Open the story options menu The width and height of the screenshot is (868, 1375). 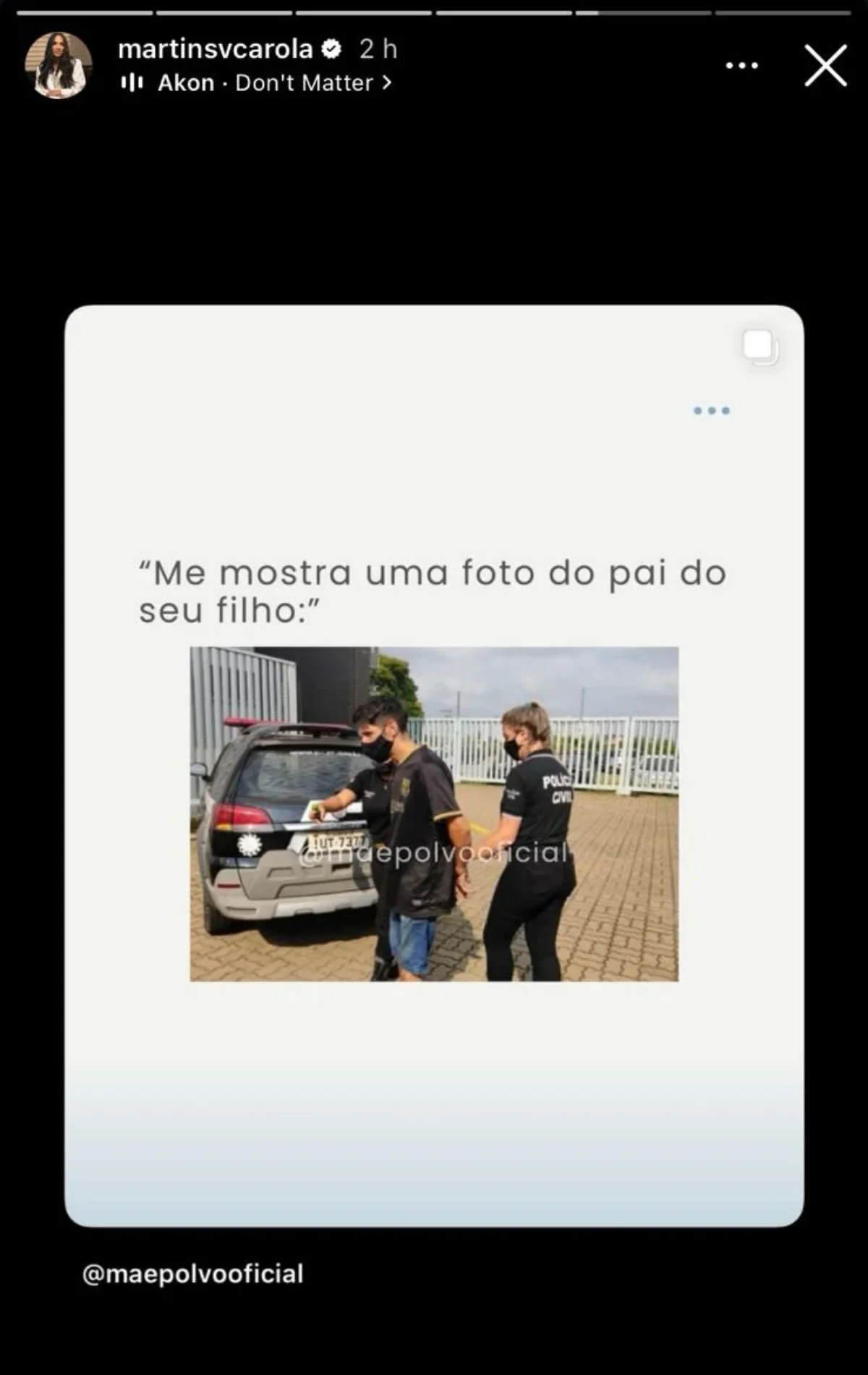[741, 66]
